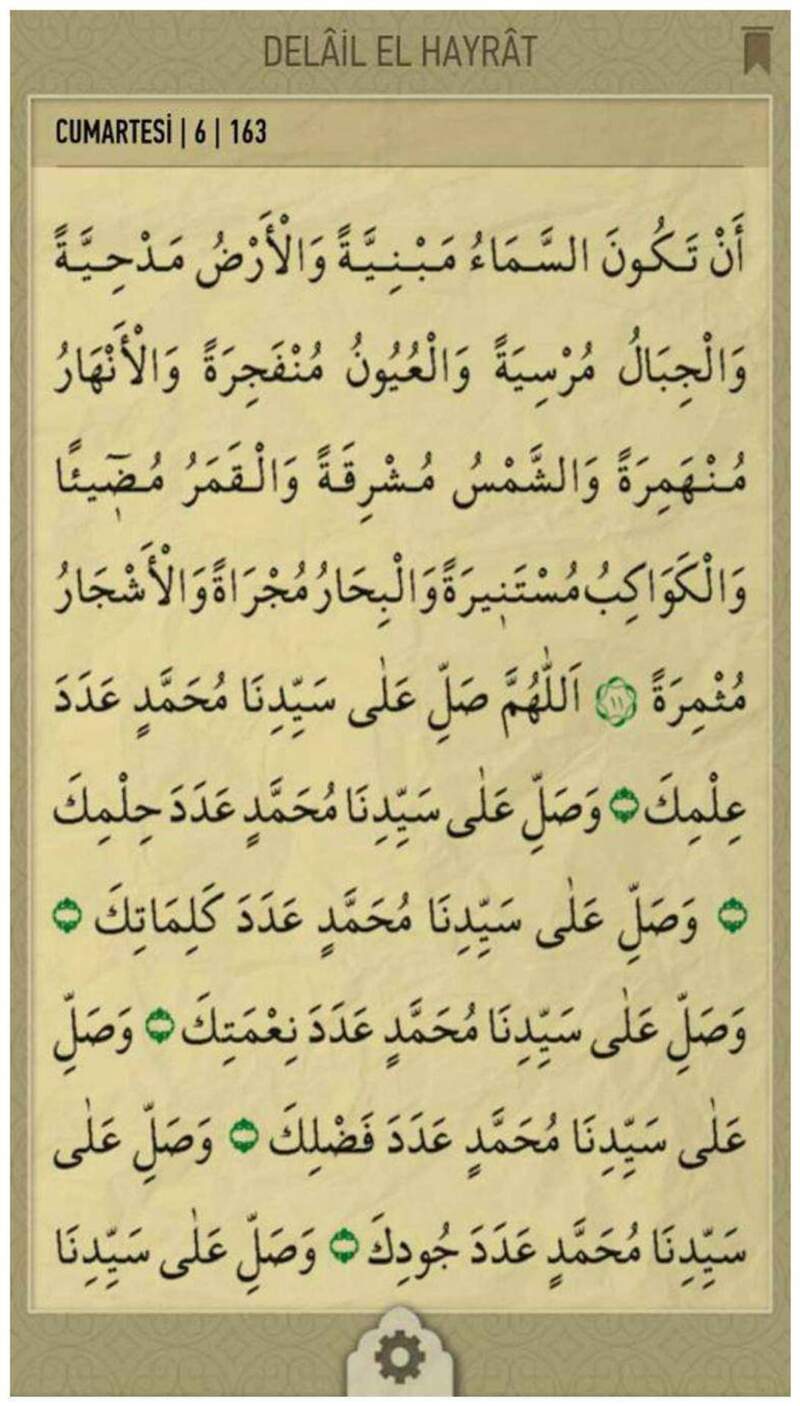Open the settings gear
The width and height of the screenshot is (800, 1406).
coord(399,1359)
